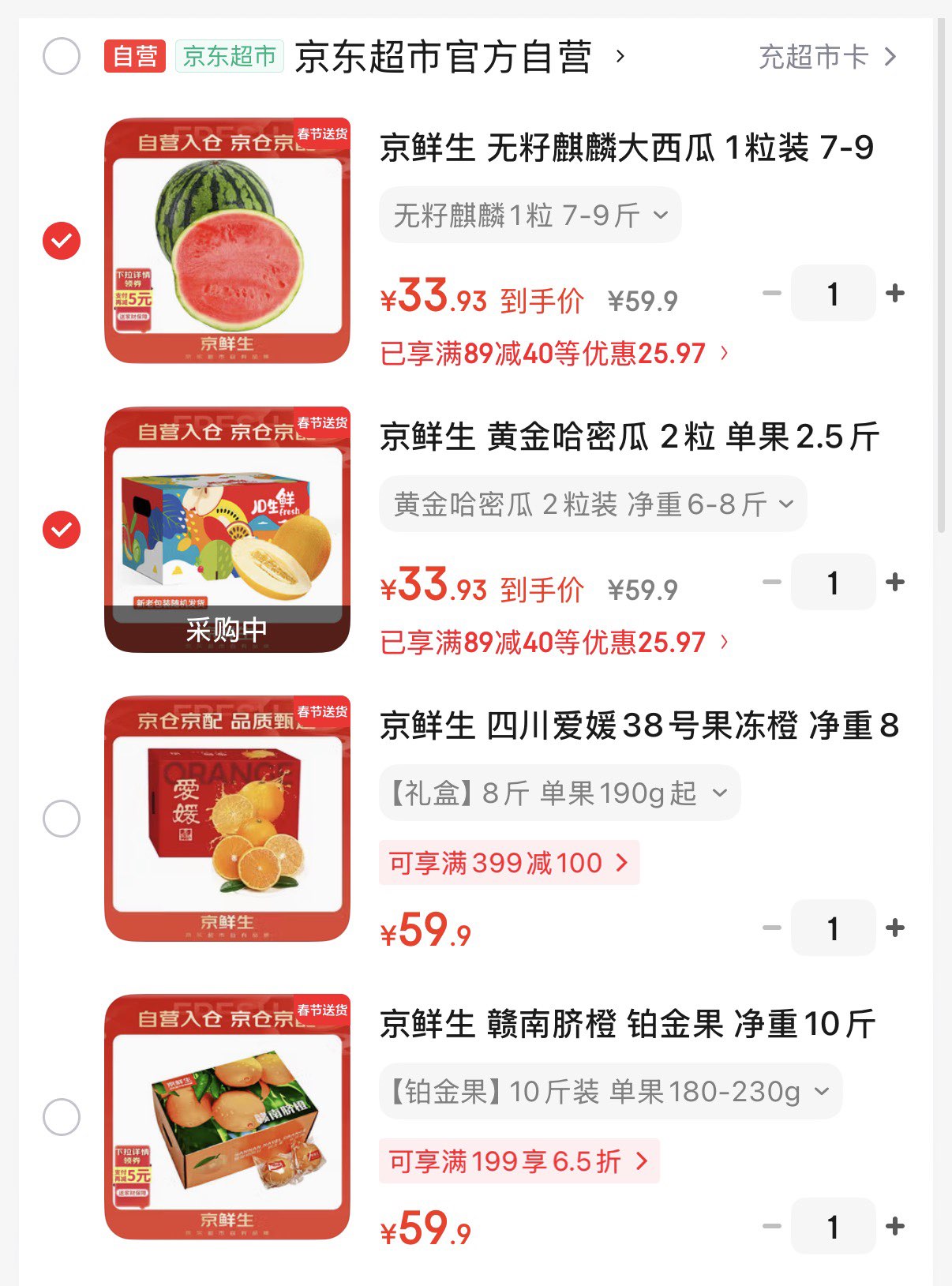Change spec 【铂金果】10斤装 单果180-230g

(610, 1092)
